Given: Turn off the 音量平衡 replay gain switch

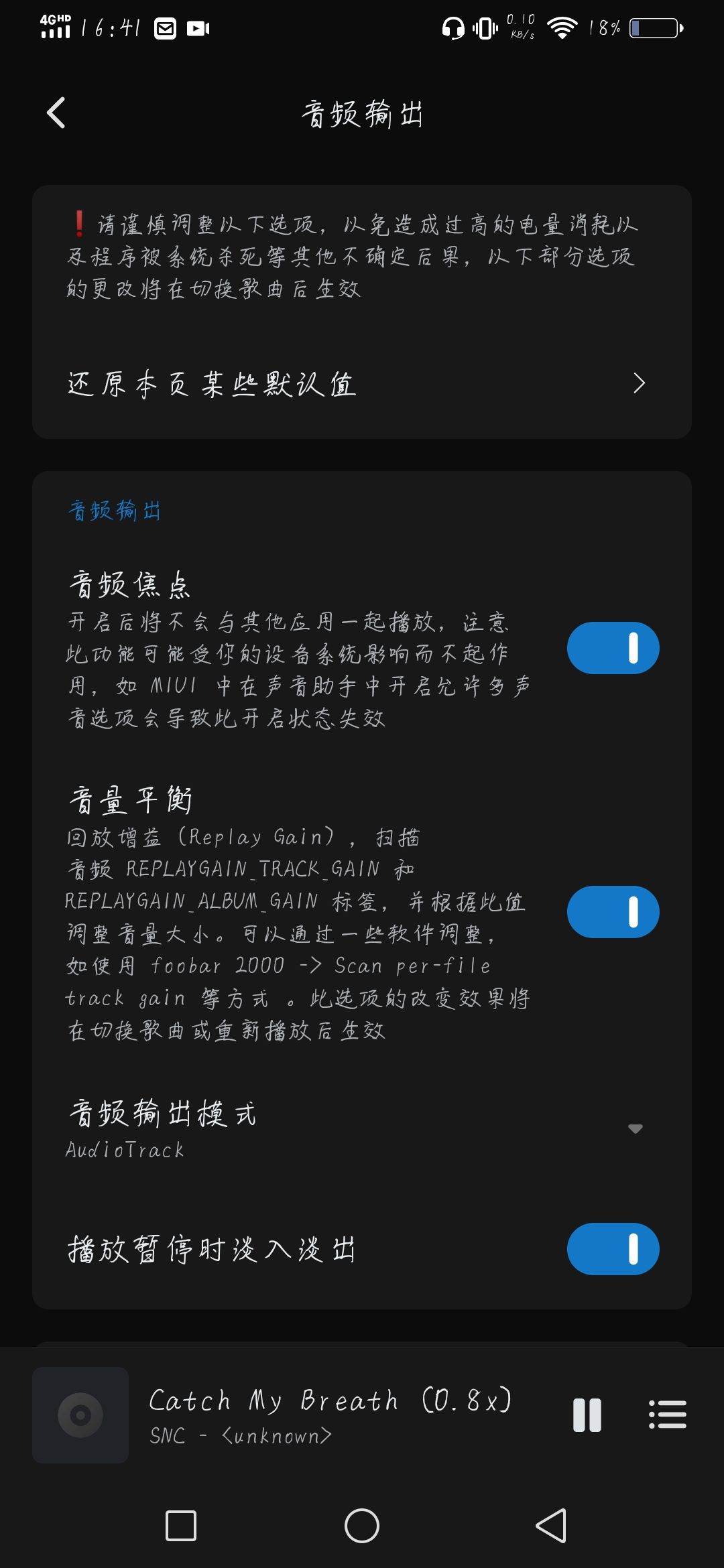Looking at the screenshot, I should click(x=612, y=911).
